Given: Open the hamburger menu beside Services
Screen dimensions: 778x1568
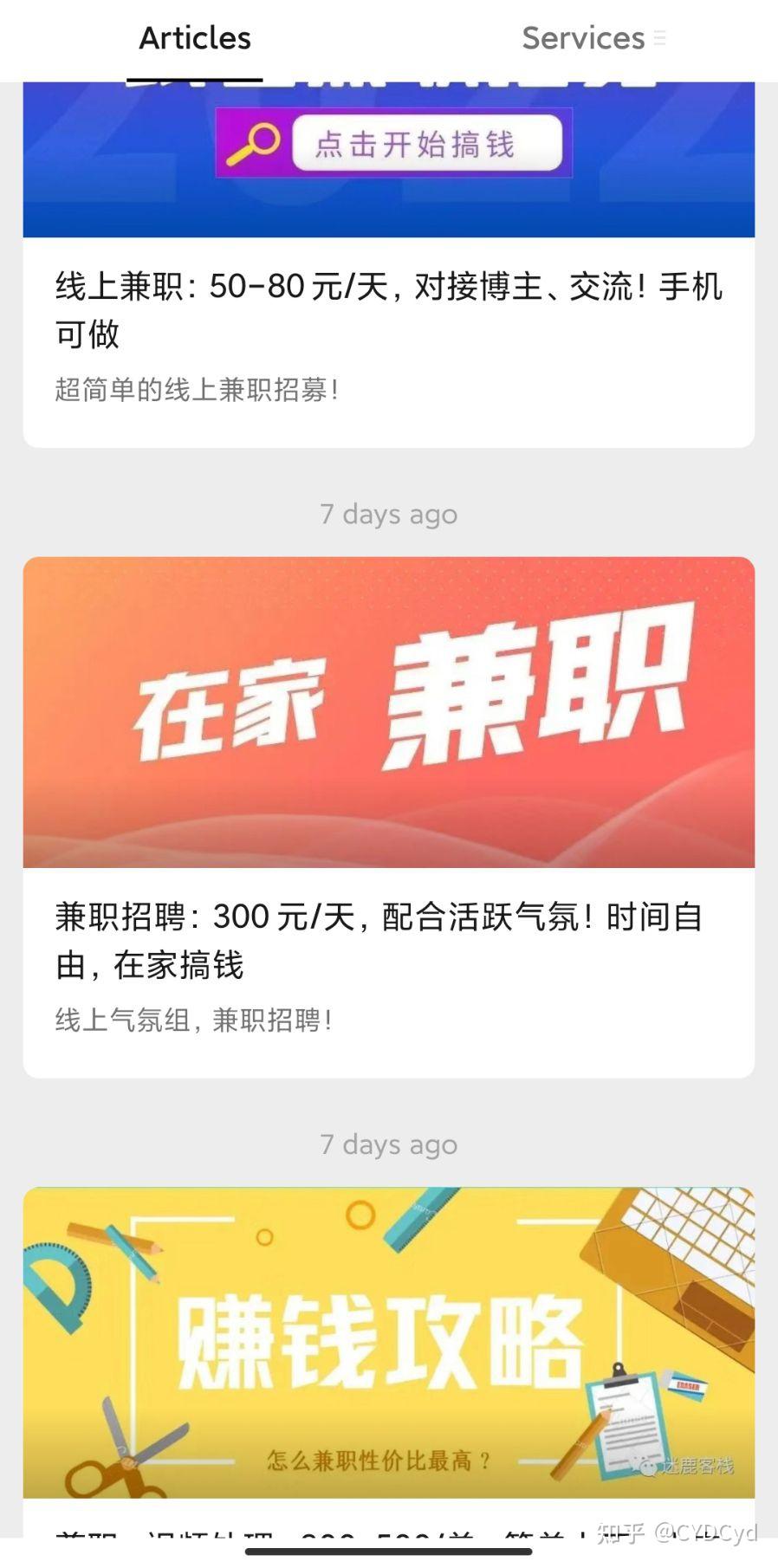Looking at the screenshot, I should (660, 38).
